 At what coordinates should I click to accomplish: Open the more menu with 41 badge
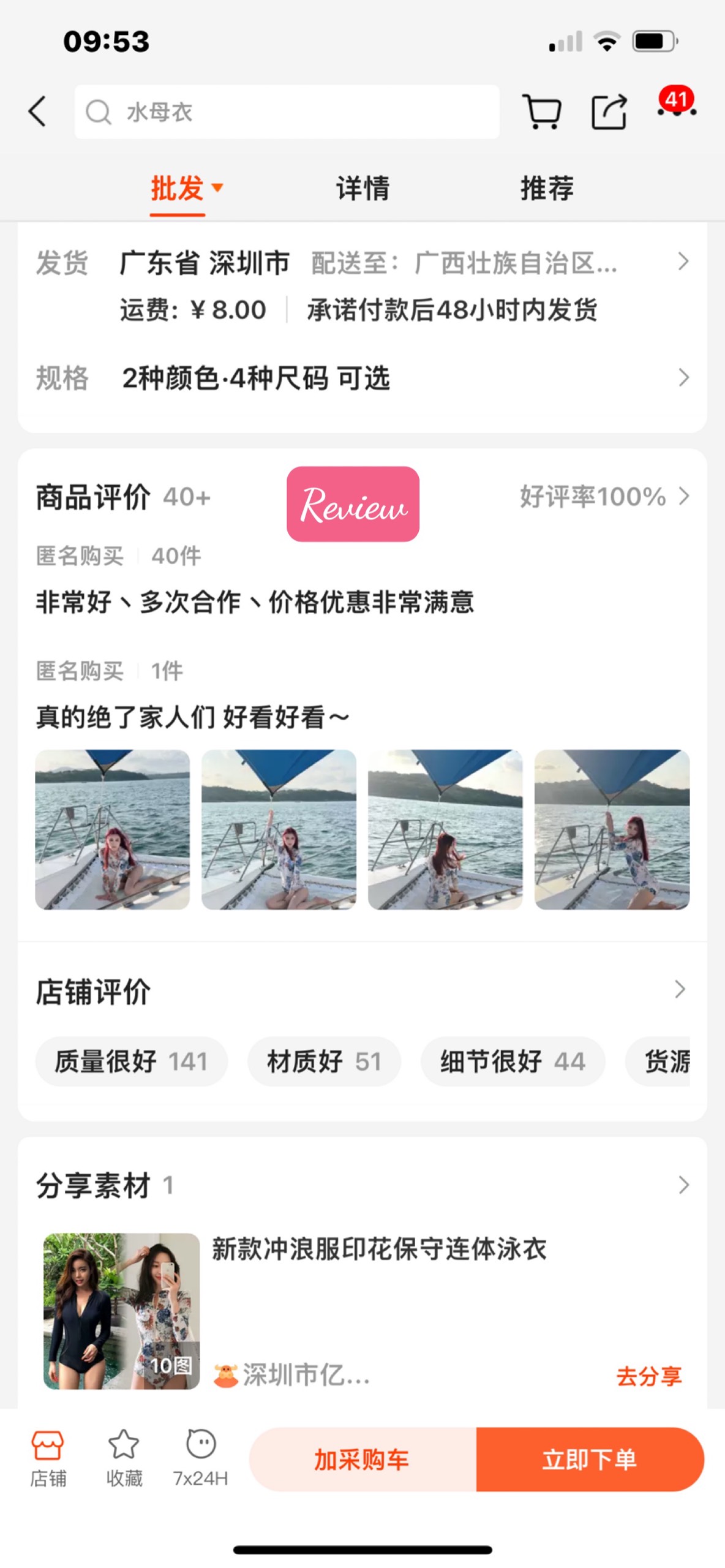pyautogui.click(x=677, y=109)
